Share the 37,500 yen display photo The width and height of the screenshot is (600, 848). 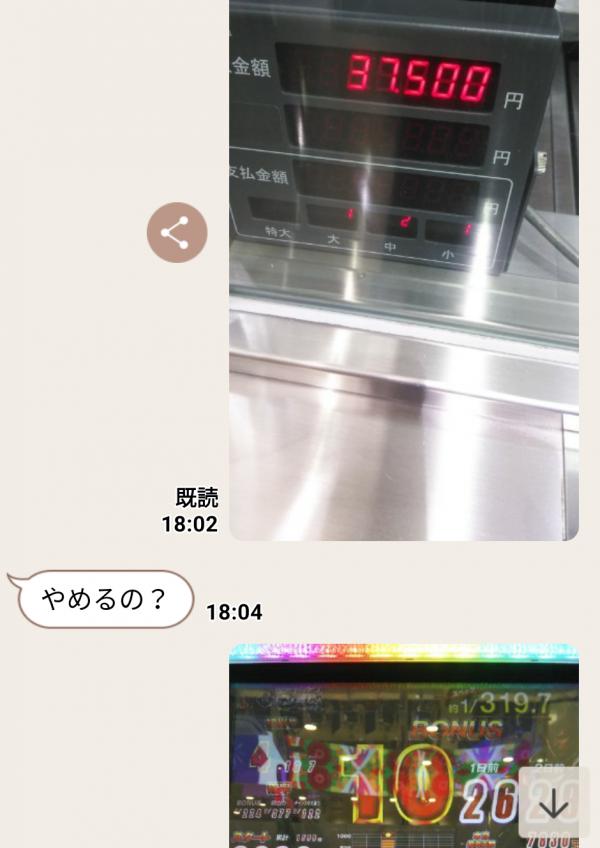[177, 233]
